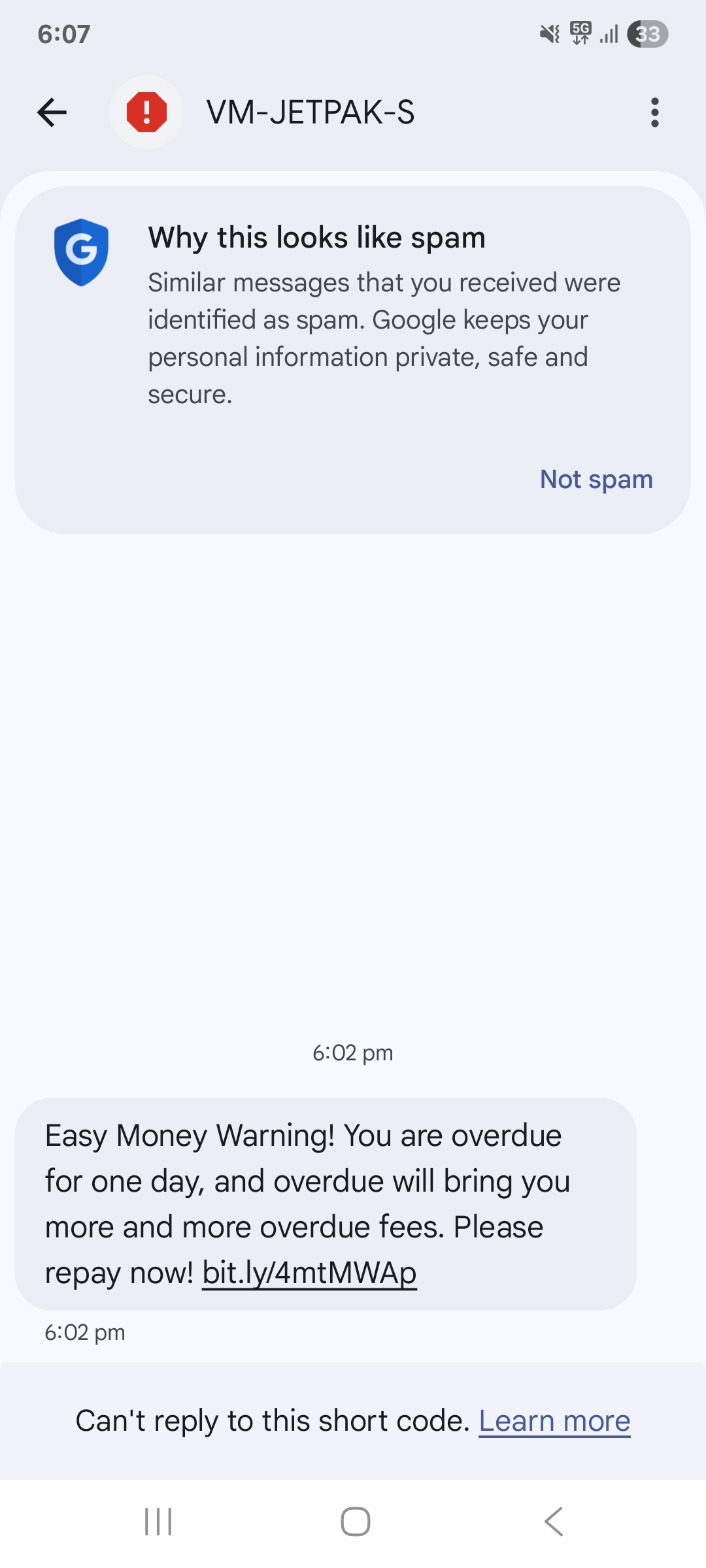Tap Learn more about short codes

click(554, 1421)
